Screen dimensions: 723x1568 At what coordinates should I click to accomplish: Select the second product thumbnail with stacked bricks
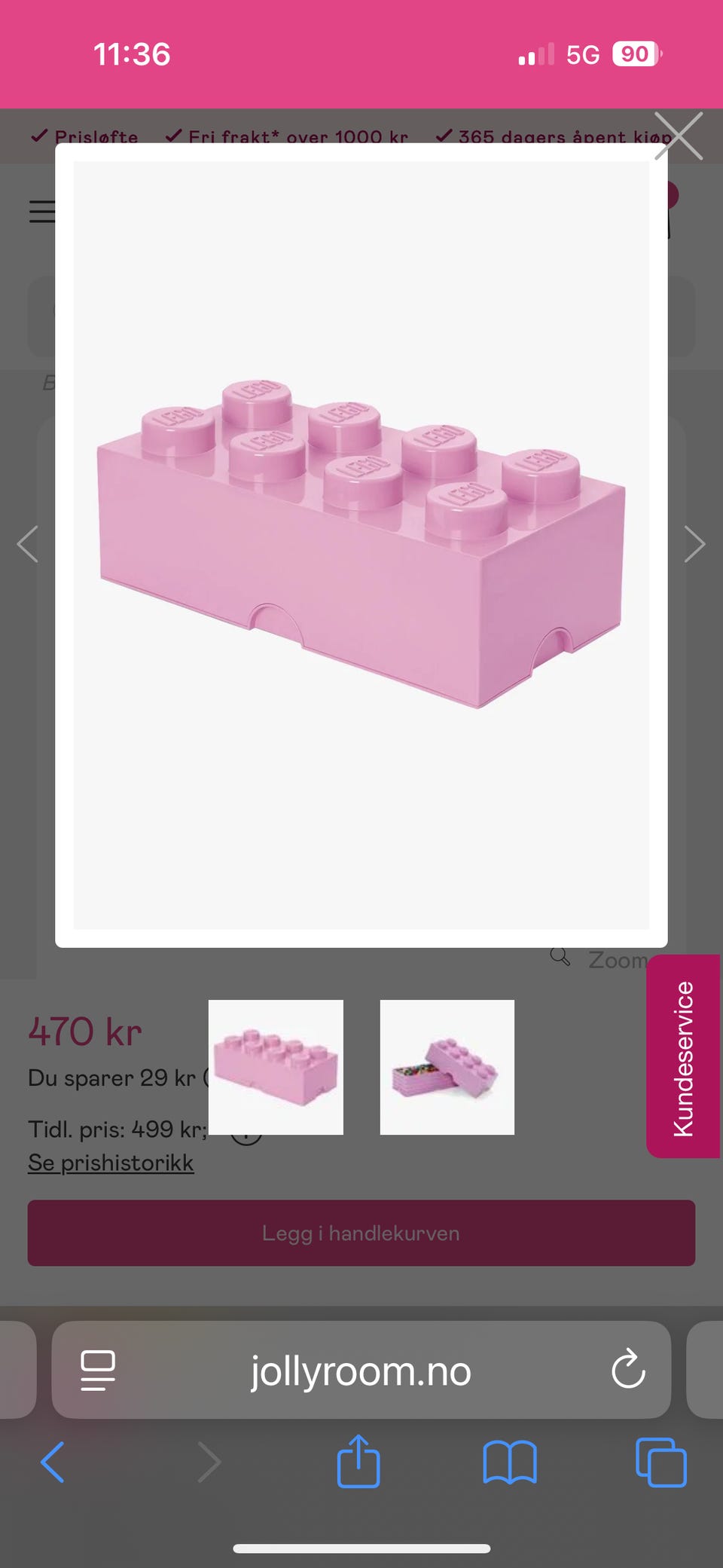tap(447, 1067)
